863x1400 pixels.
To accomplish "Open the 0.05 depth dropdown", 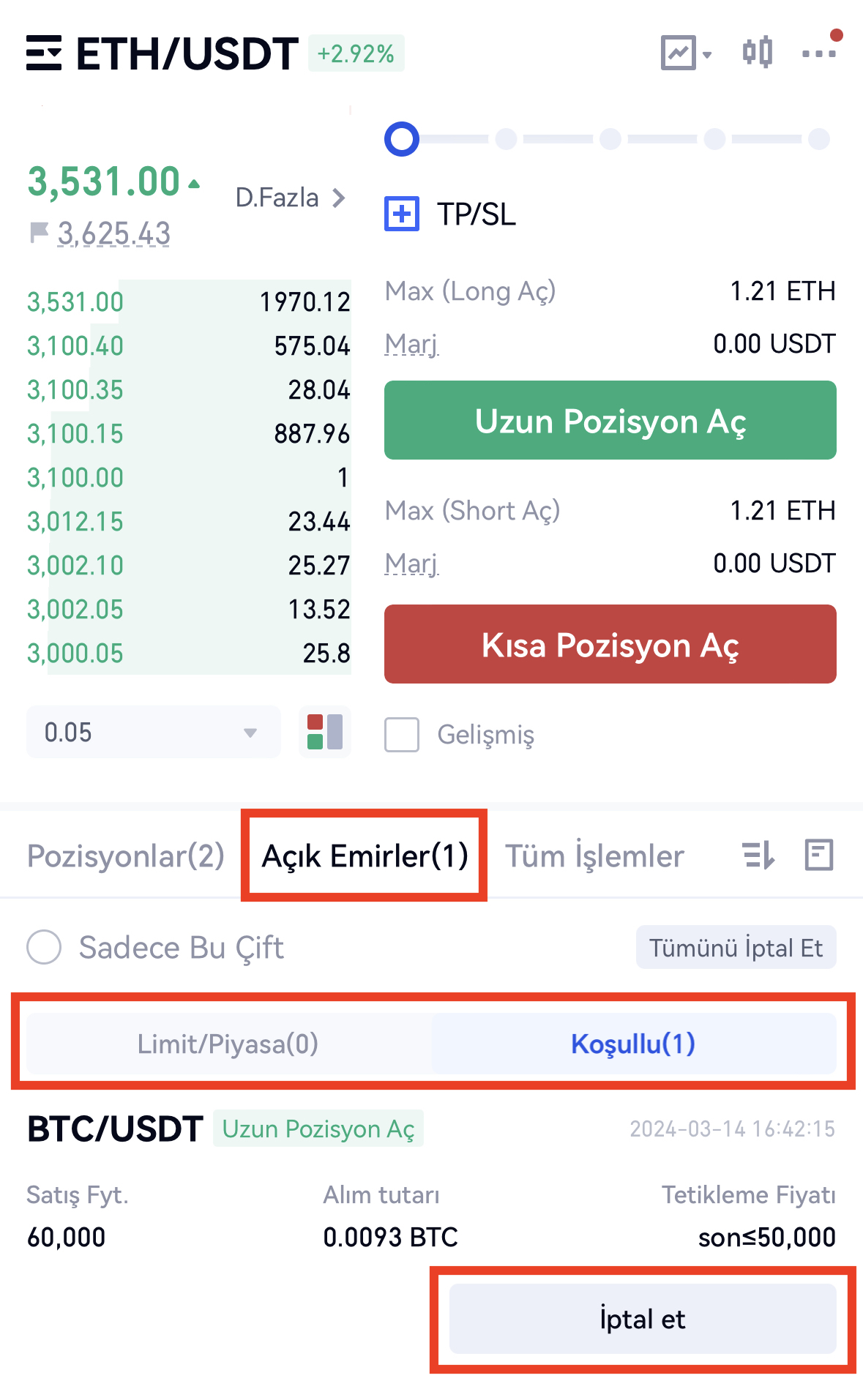I will point(152,732).
